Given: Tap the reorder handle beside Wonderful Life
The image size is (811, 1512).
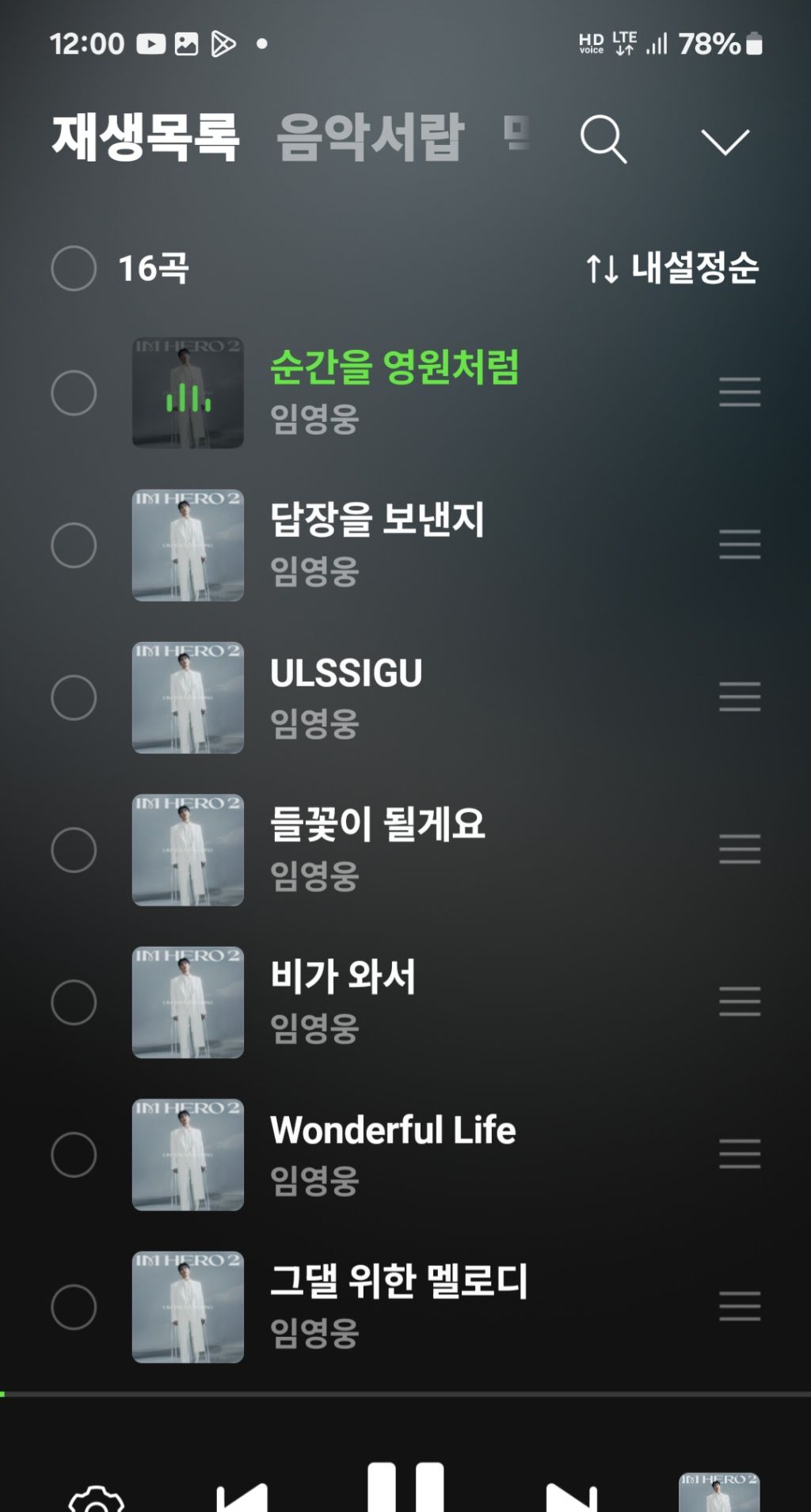Looking at the screenshot, I should point(740,1154).
